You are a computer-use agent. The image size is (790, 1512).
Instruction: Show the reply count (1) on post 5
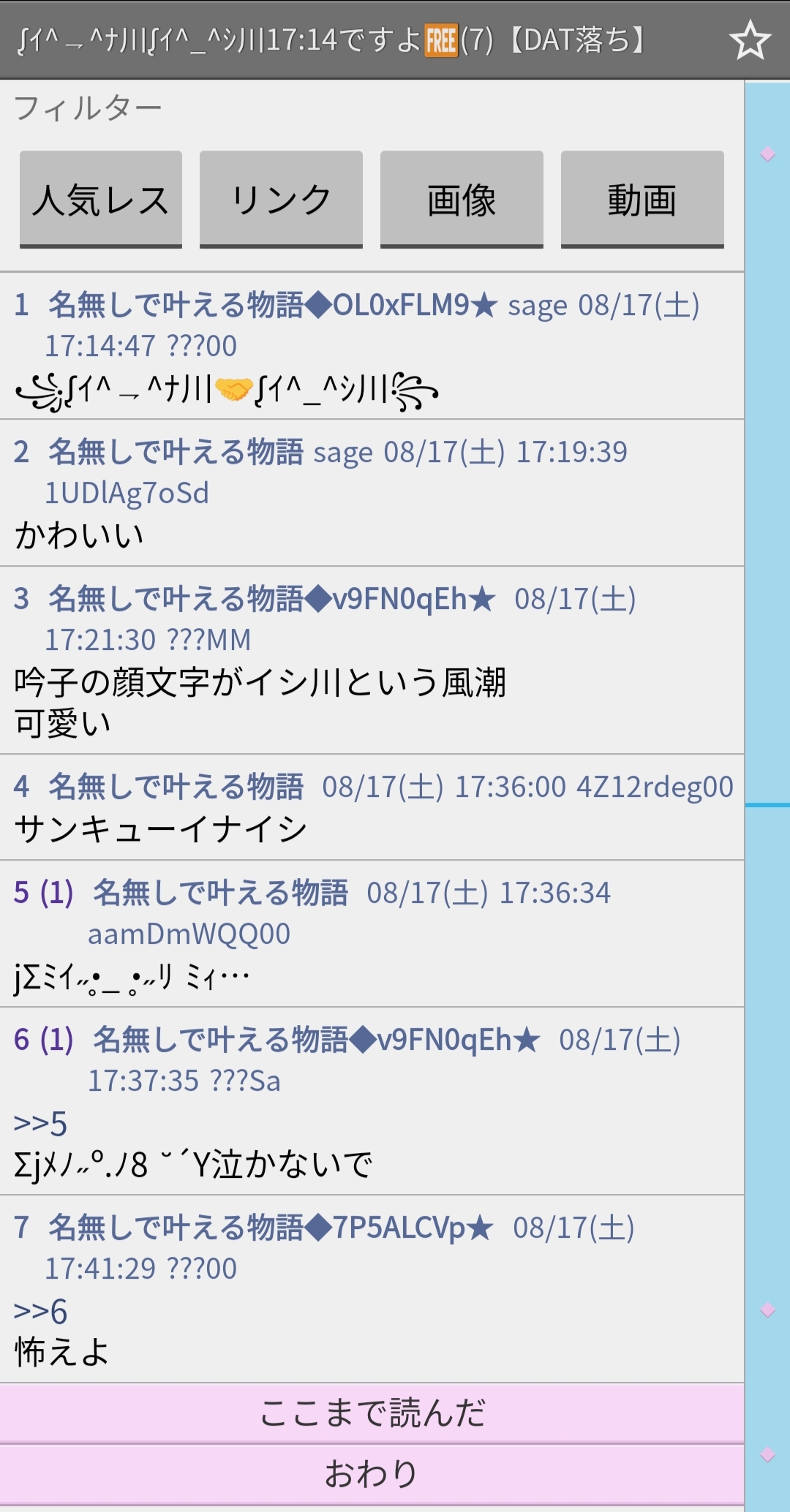56,893
